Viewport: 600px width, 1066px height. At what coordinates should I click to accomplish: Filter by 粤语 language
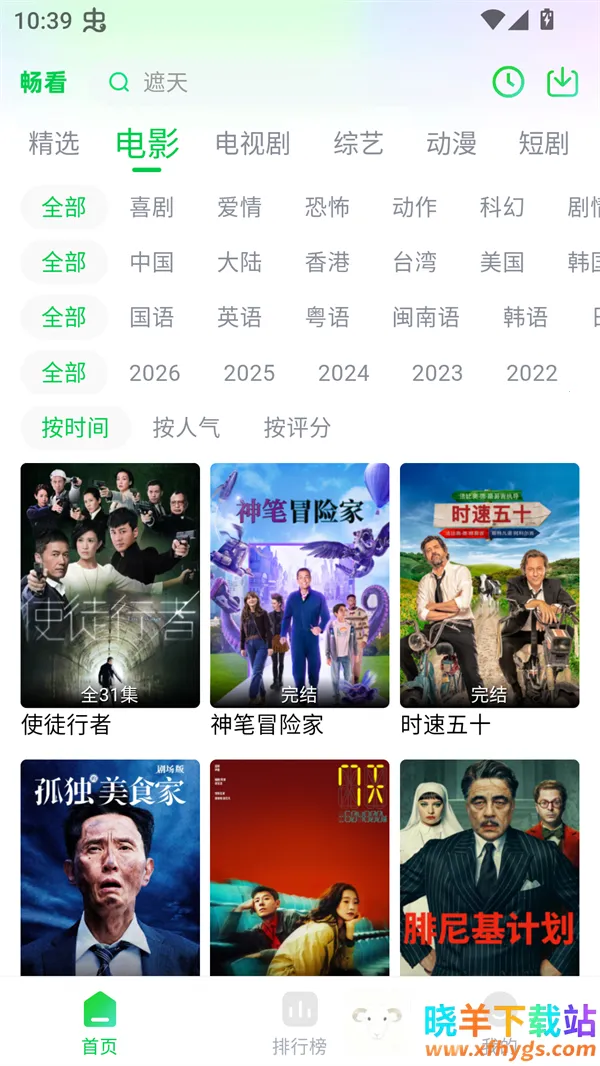click(x=327, y=317)
